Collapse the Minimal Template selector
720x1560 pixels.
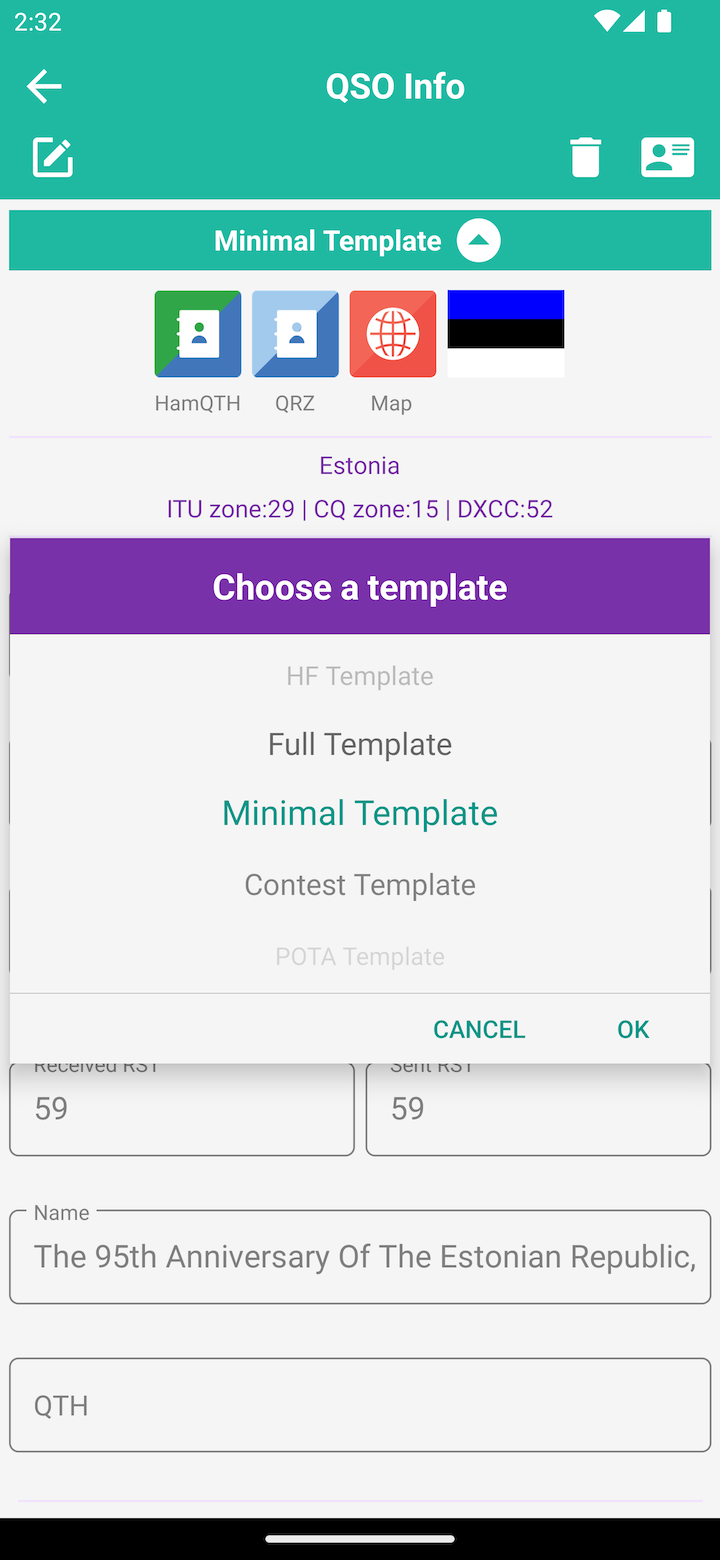478,241
